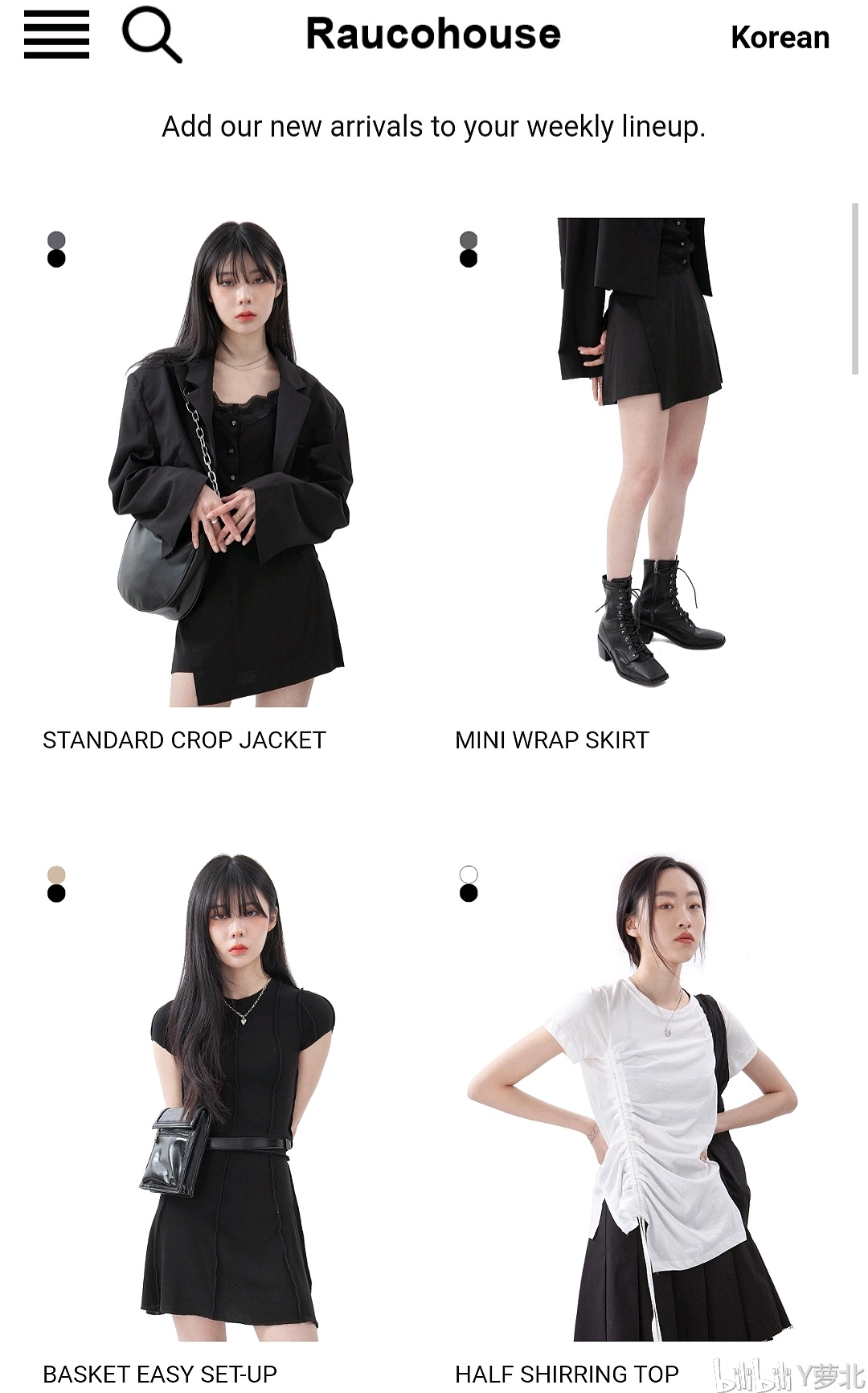The width and height of the screenshot is (868, 1393).
Task: Open the search icon
Action: point(151,35)
